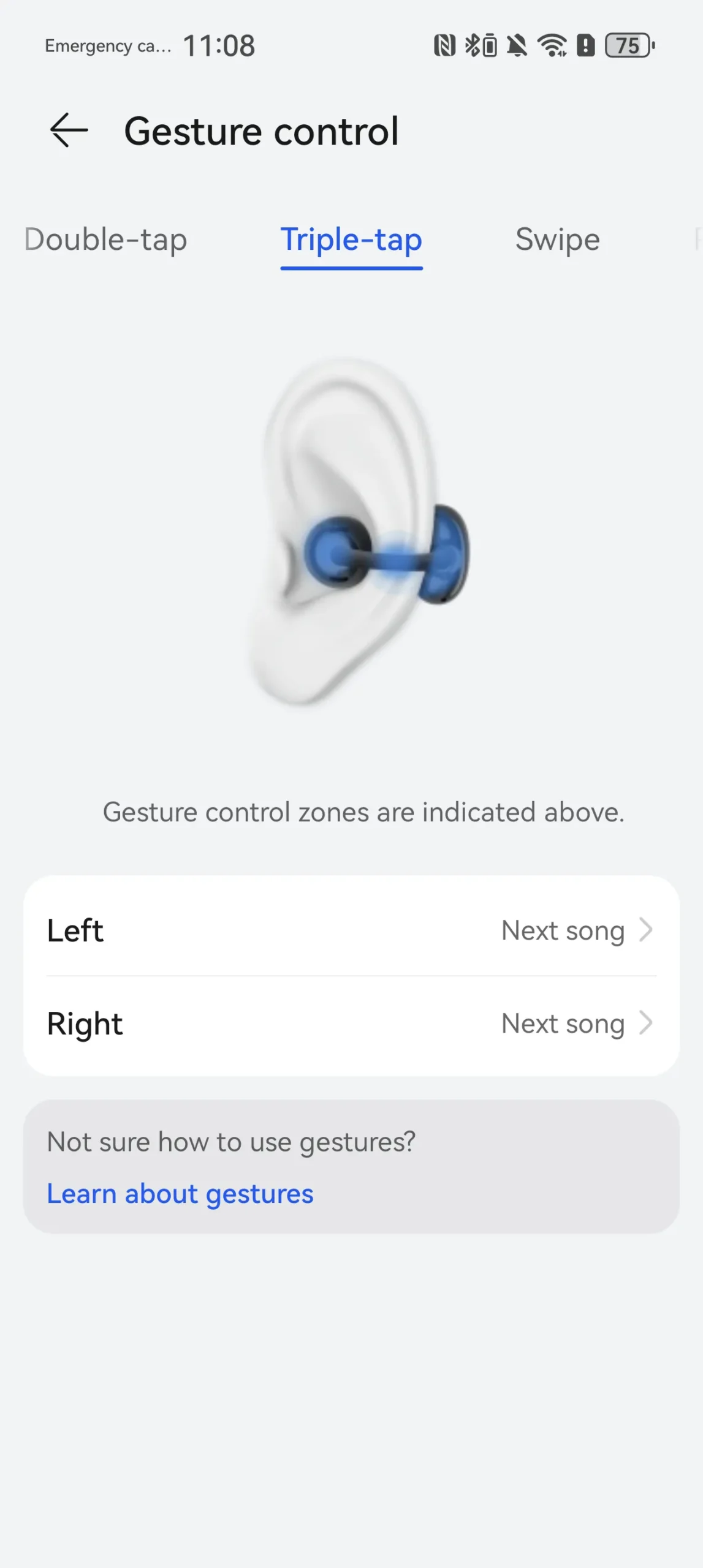The width and height of the screenshot is (703, 1568).
Task: Switch to the Double-tap tab
Action: (105, 239)
